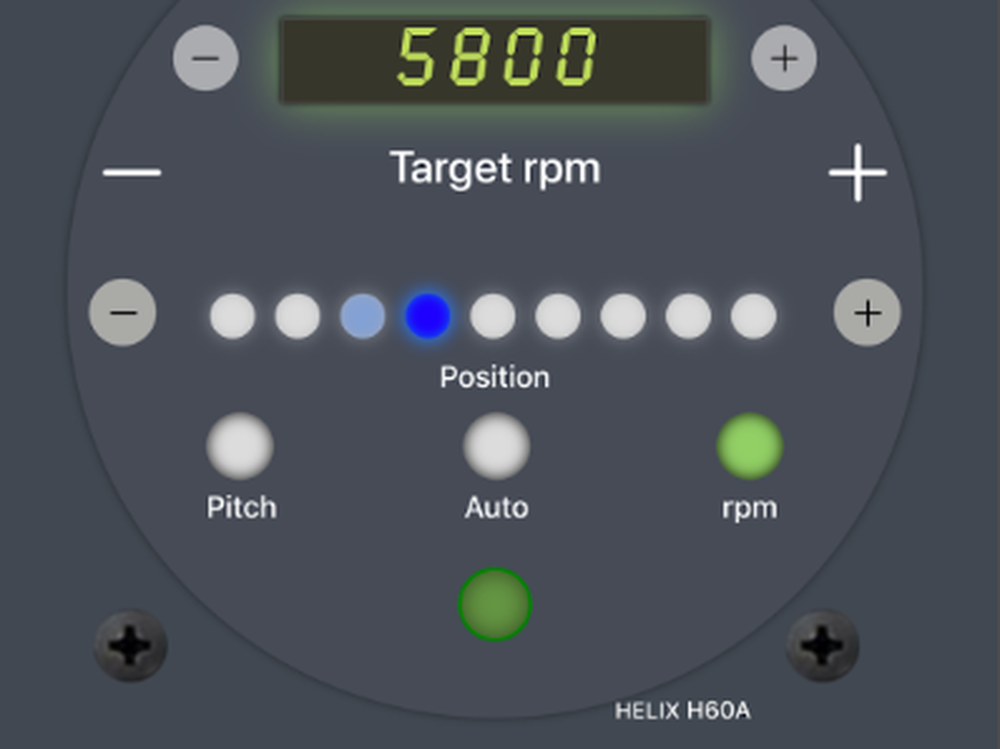
Task: Select rpm mode
Action: pos(750,446)
